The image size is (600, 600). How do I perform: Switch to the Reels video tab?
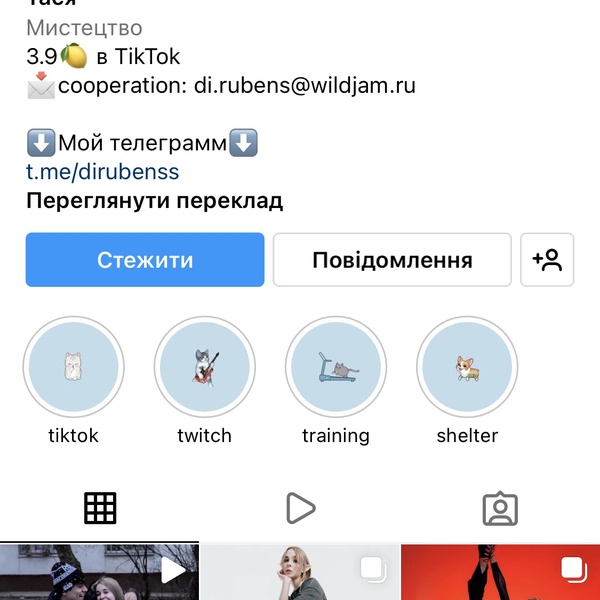coord(300,508)
